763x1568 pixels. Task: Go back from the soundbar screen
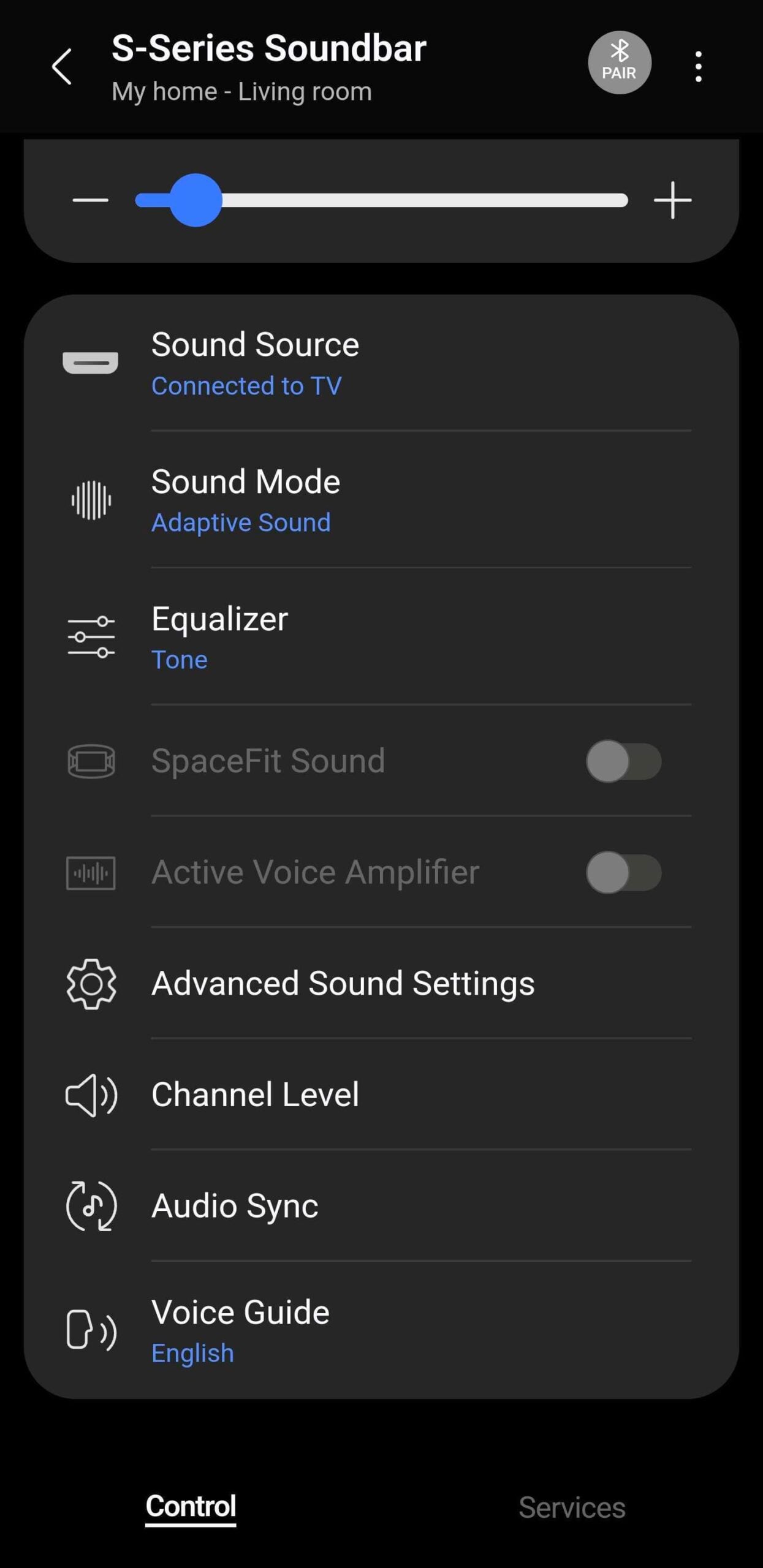coord(62,67)
